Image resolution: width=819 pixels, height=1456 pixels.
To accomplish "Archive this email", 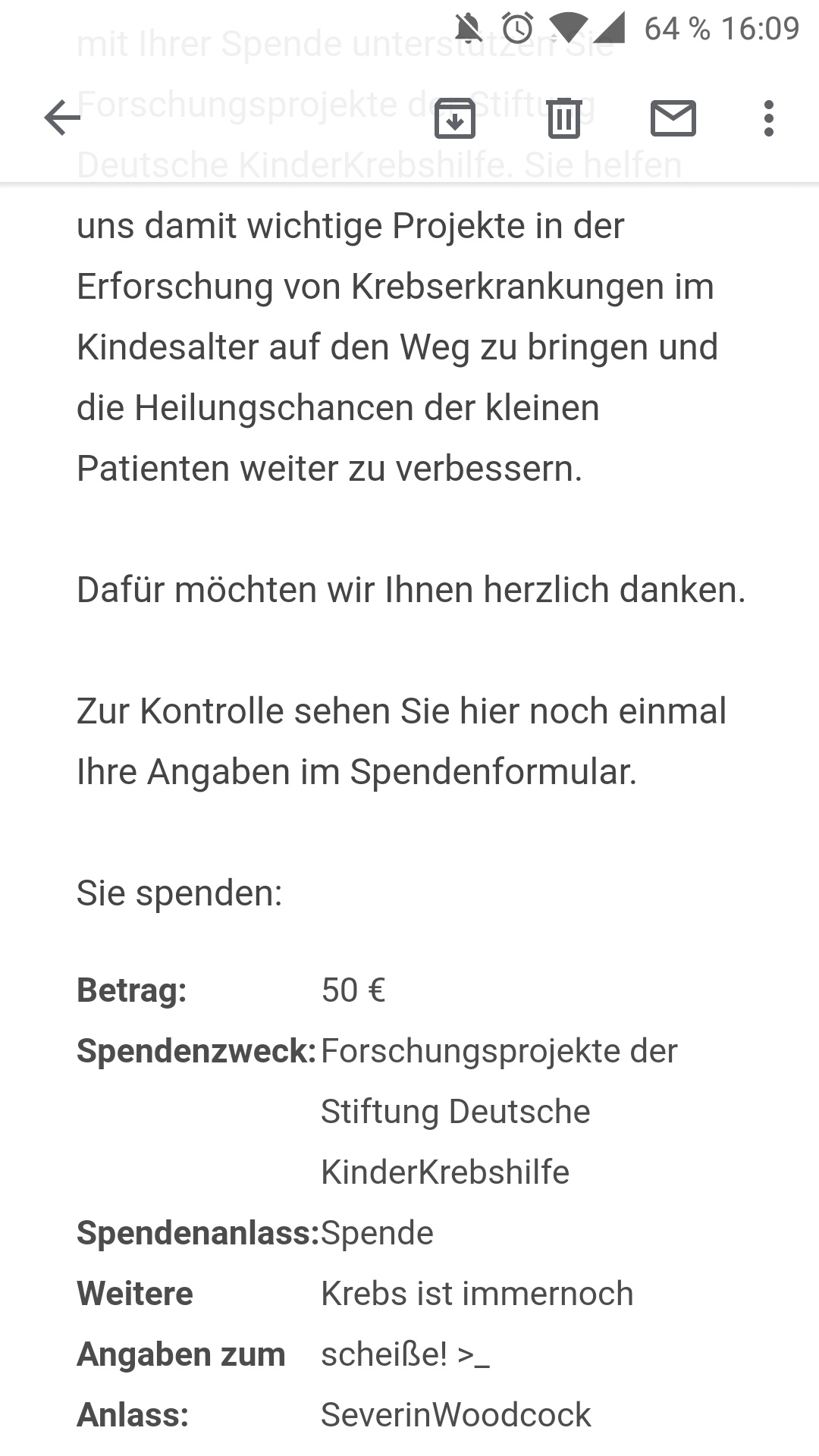I will 455,118.
